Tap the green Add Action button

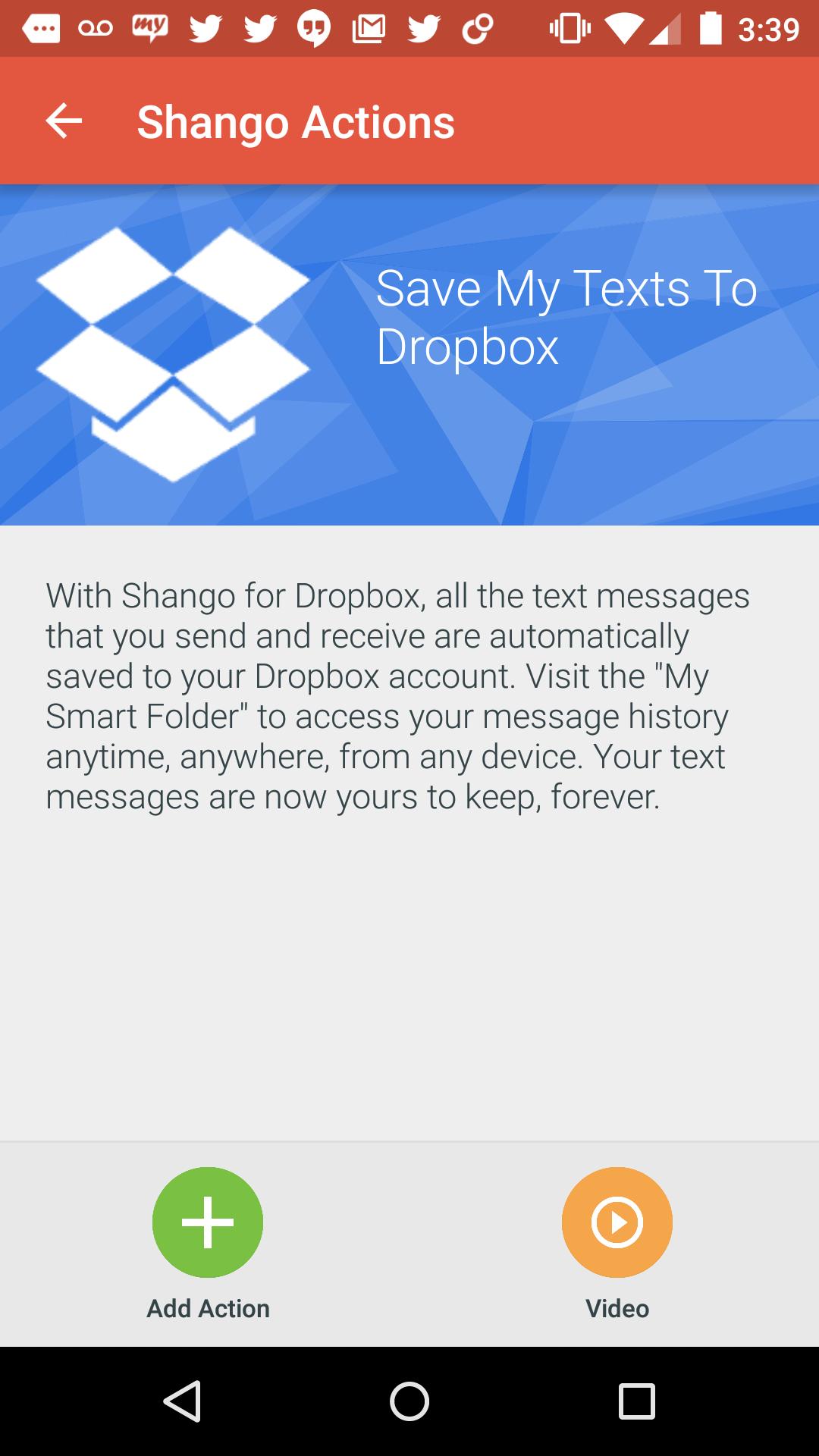click(207, 1222)
